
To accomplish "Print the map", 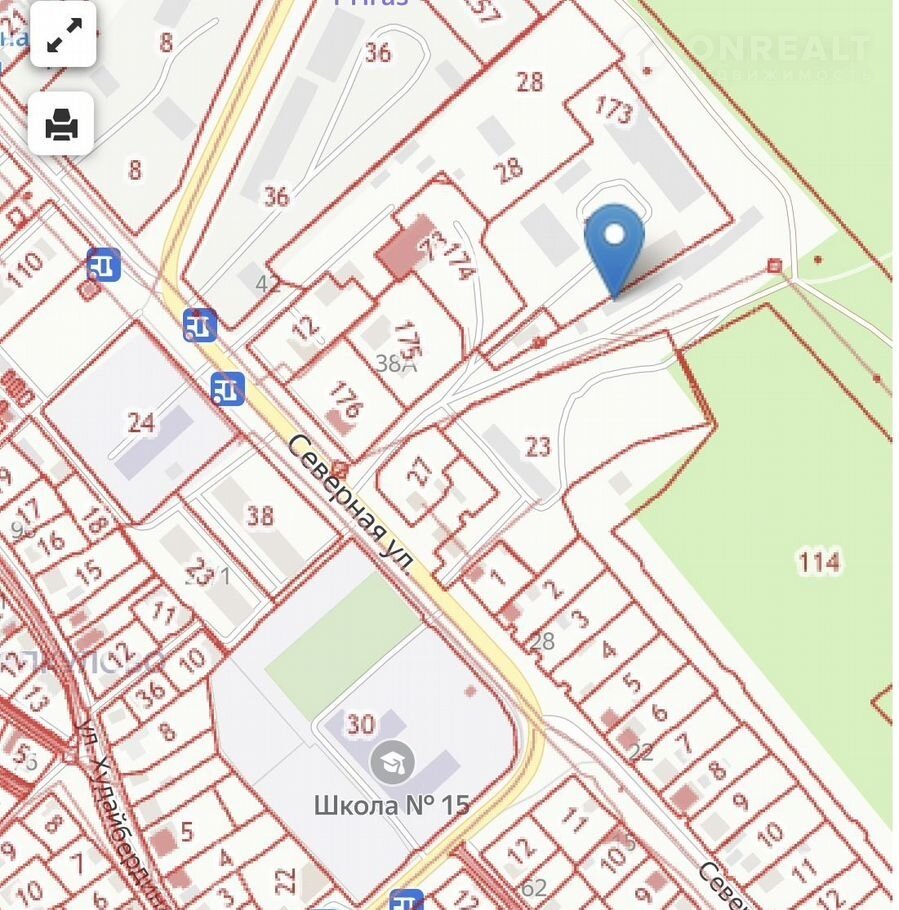I will (61, 124).
